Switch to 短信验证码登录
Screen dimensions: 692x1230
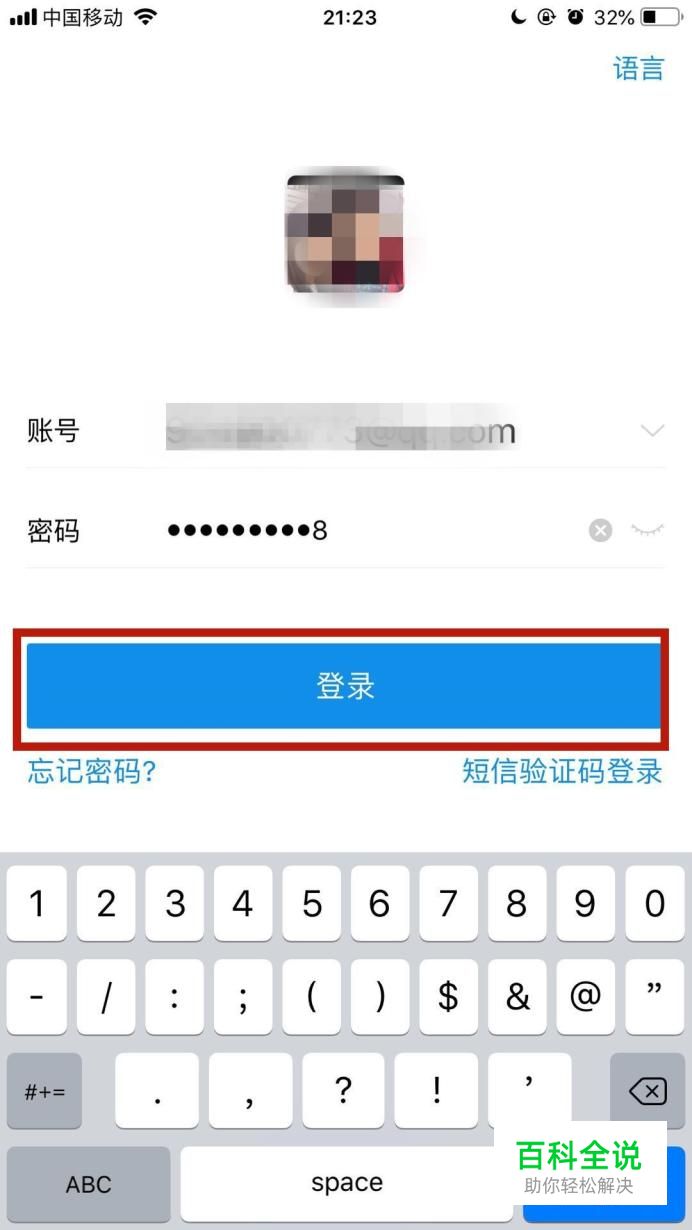[562, 771]
